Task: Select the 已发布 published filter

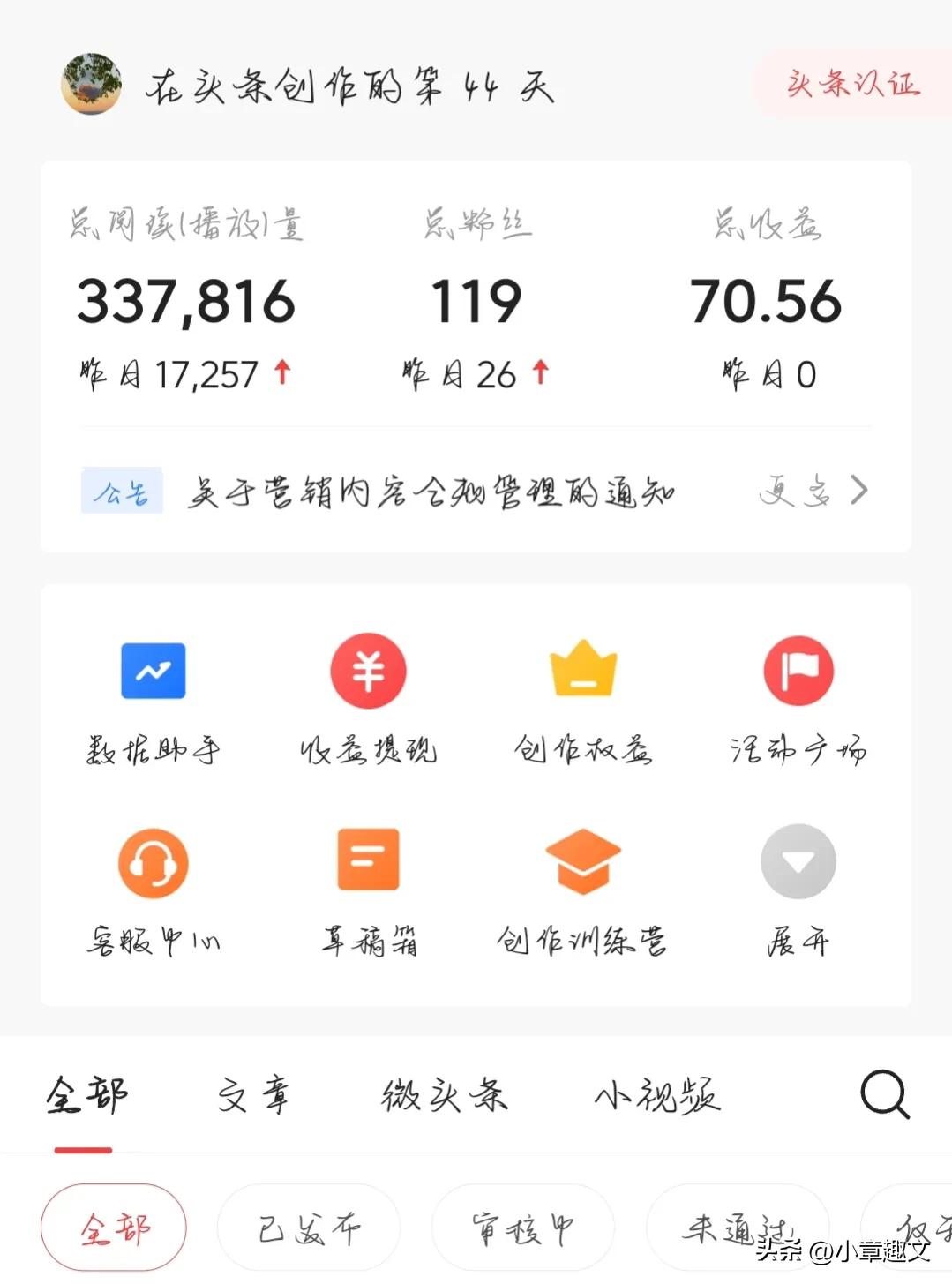Action: [x=309, y=1227]
